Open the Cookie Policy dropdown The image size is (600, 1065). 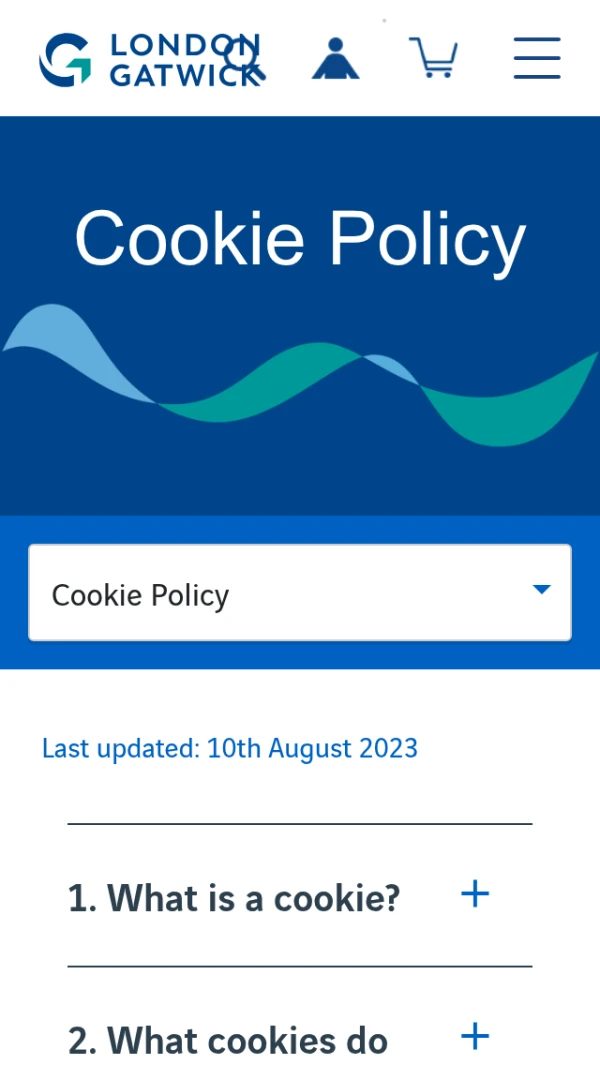tap(300, 593)
